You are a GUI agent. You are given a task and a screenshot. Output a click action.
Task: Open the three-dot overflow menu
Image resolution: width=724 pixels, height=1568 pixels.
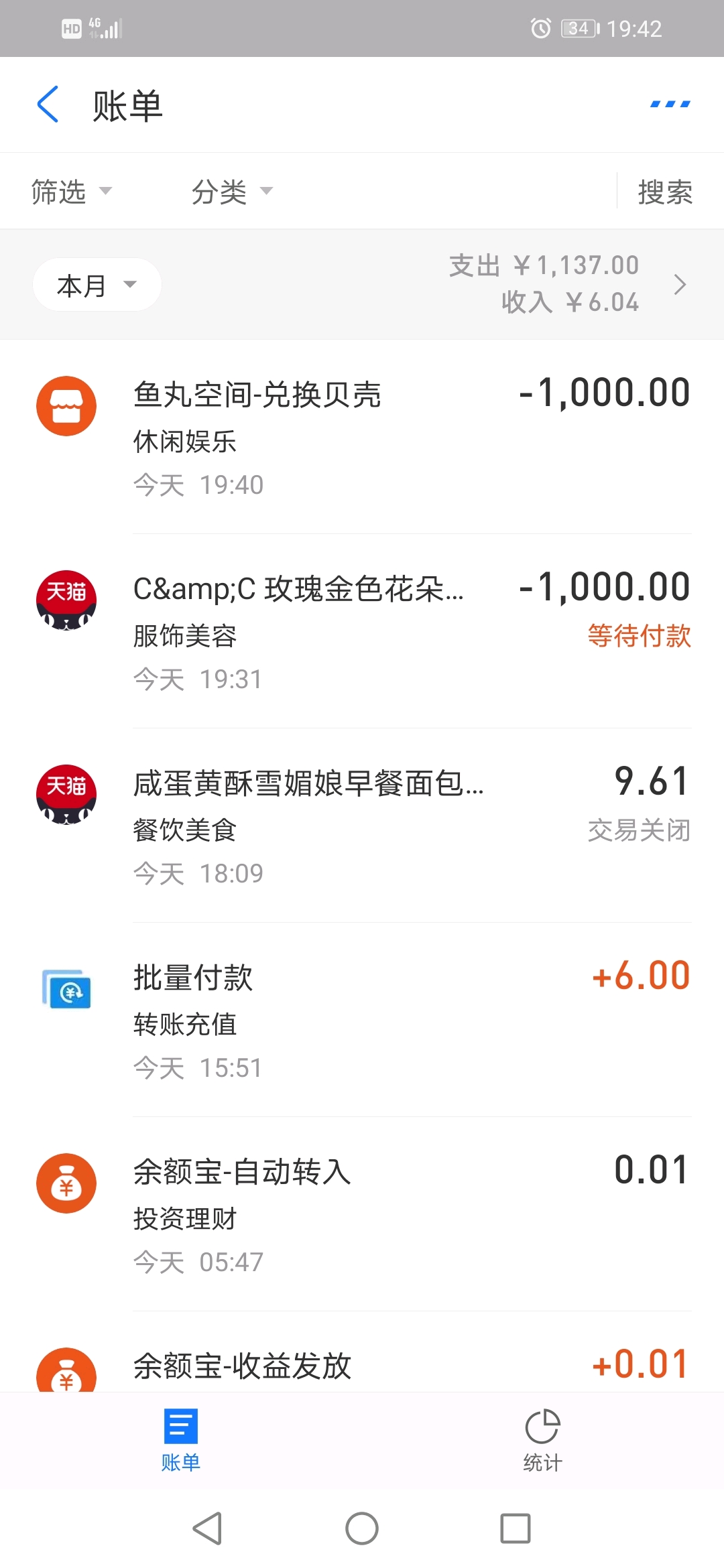coord(670,105)
